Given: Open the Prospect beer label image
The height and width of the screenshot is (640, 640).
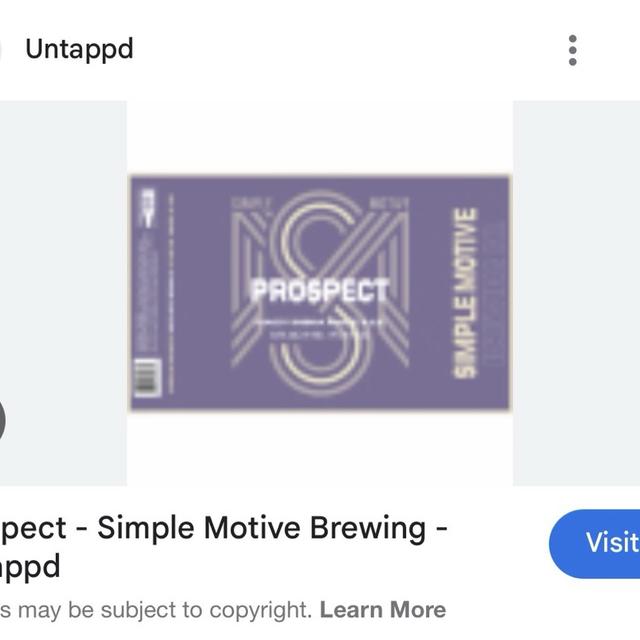Looking at the screenshot, I should [320, 292].
